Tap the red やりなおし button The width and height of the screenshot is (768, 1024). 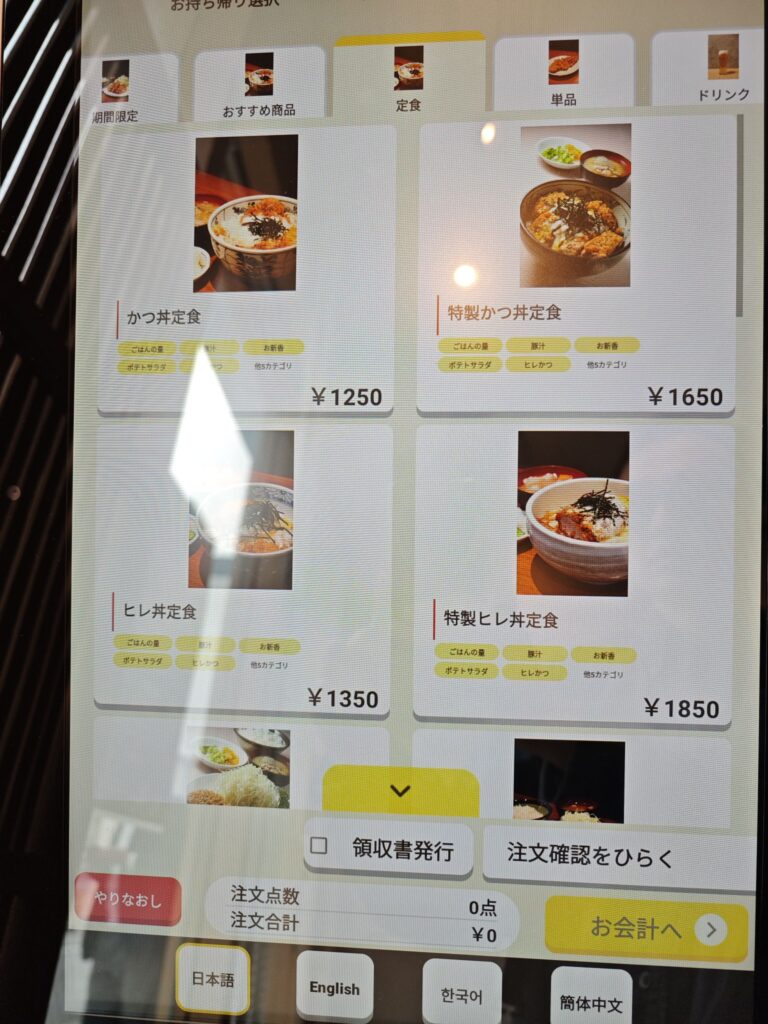pyautogui.click(x=127, y=899)
